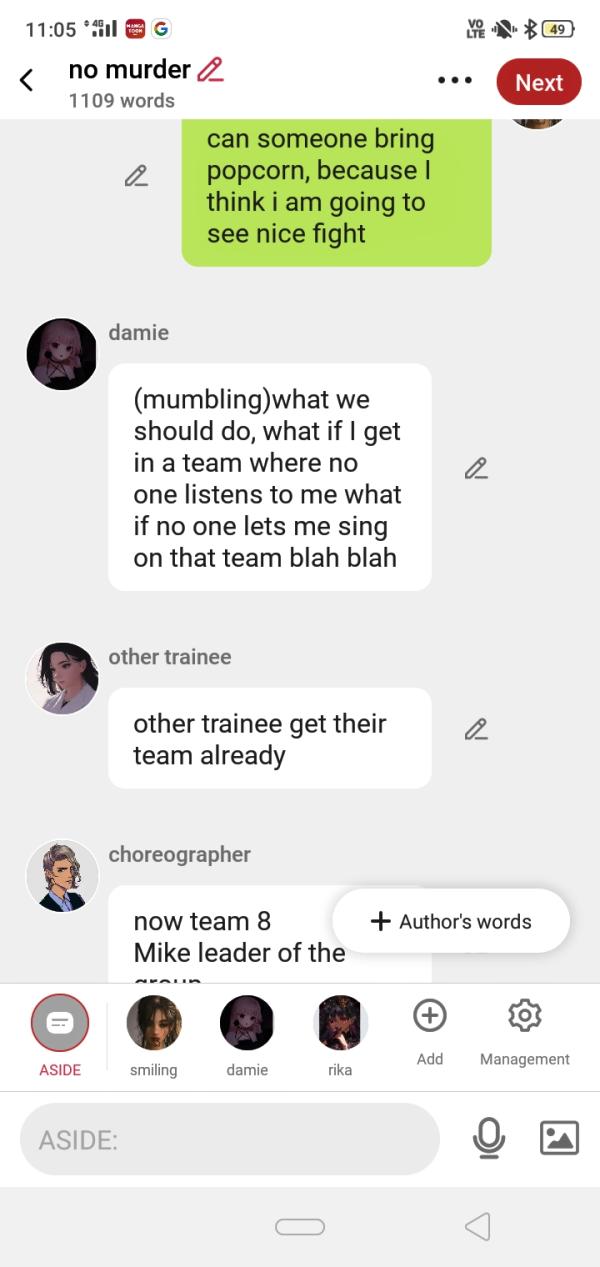Edit the popcorn message in green bubble
Screen dimensions: 600x1267
point(136,176)
